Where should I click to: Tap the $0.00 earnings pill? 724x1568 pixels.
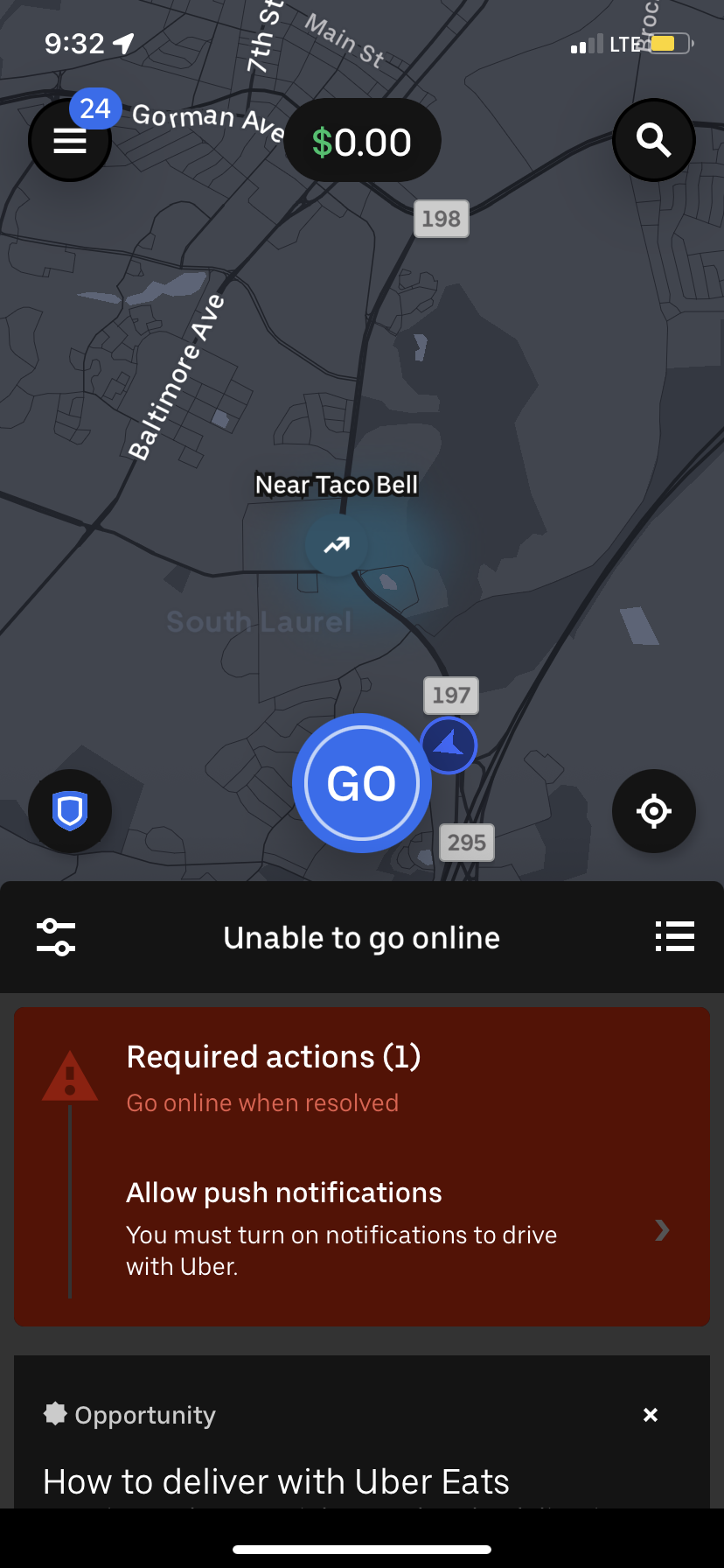tap(362, 142)
